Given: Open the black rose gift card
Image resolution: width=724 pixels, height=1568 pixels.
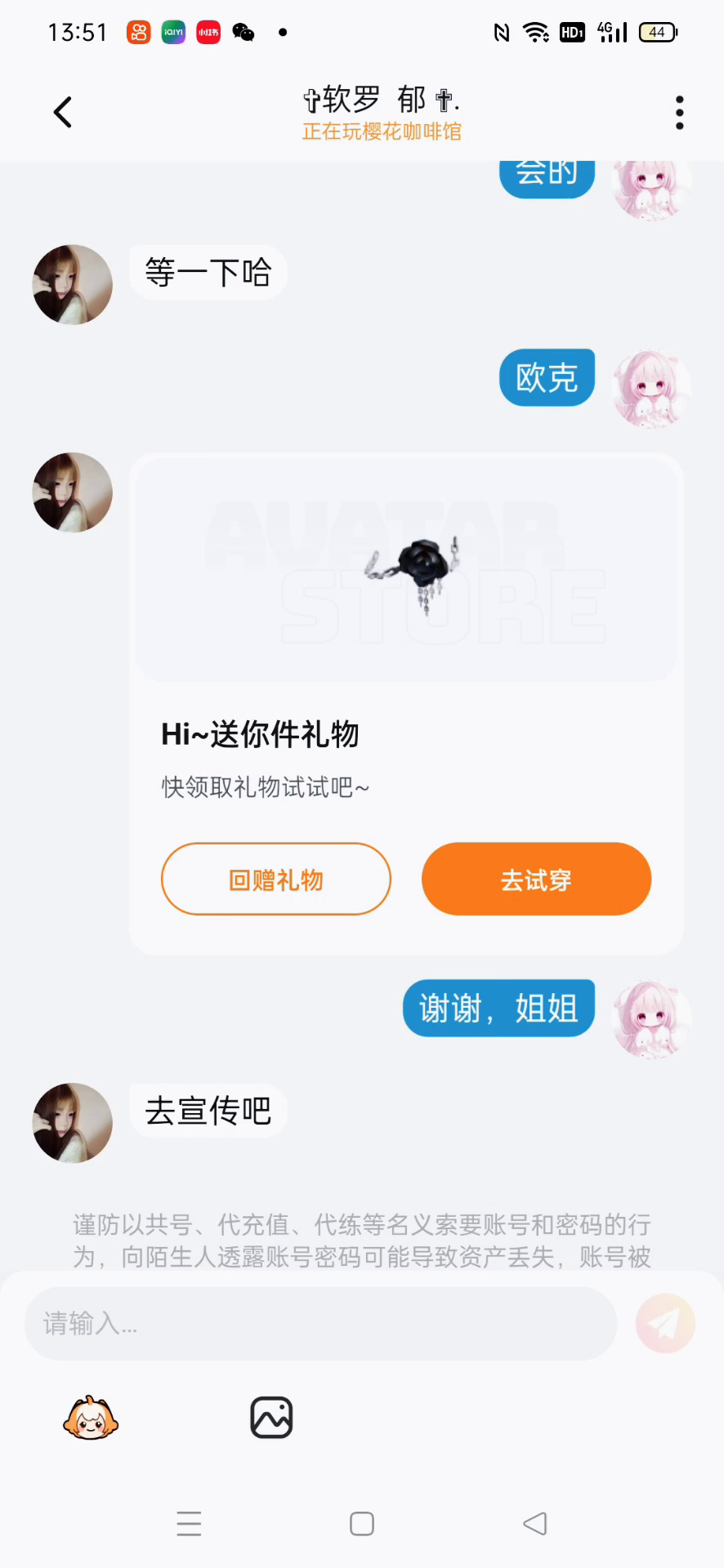Looking at the screenshot, I should point(406,570).
